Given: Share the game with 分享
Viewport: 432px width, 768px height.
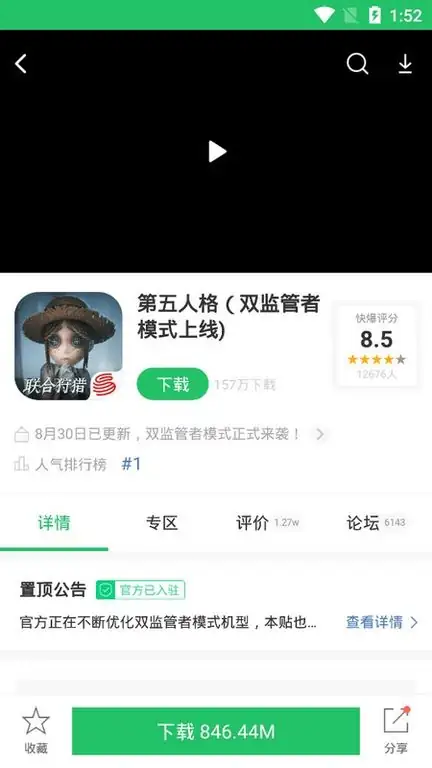Looking at the screenshot, I should 396,730.
